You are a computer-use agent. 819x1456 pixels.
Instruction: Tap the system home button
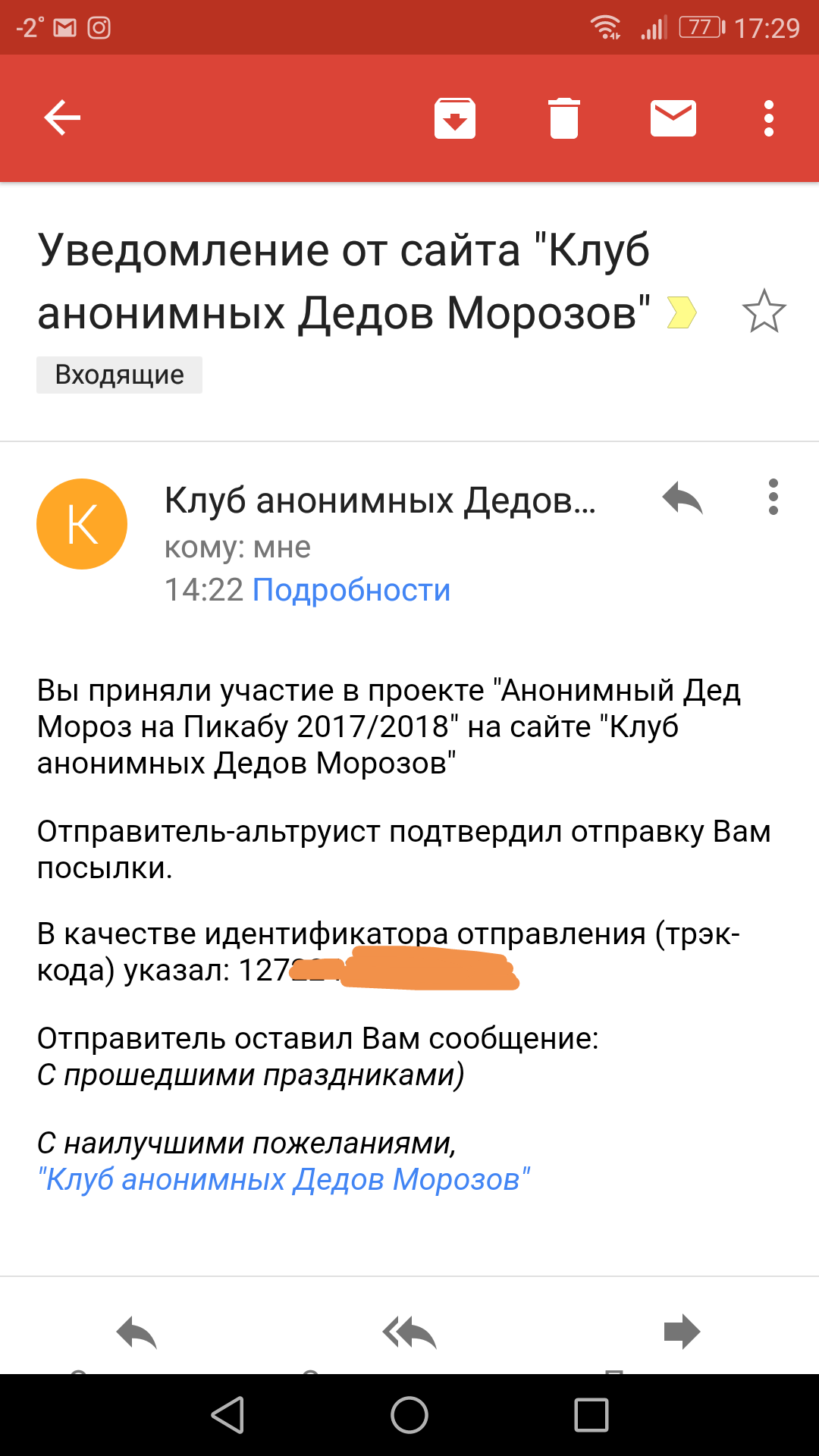(x=409, y=1415)
